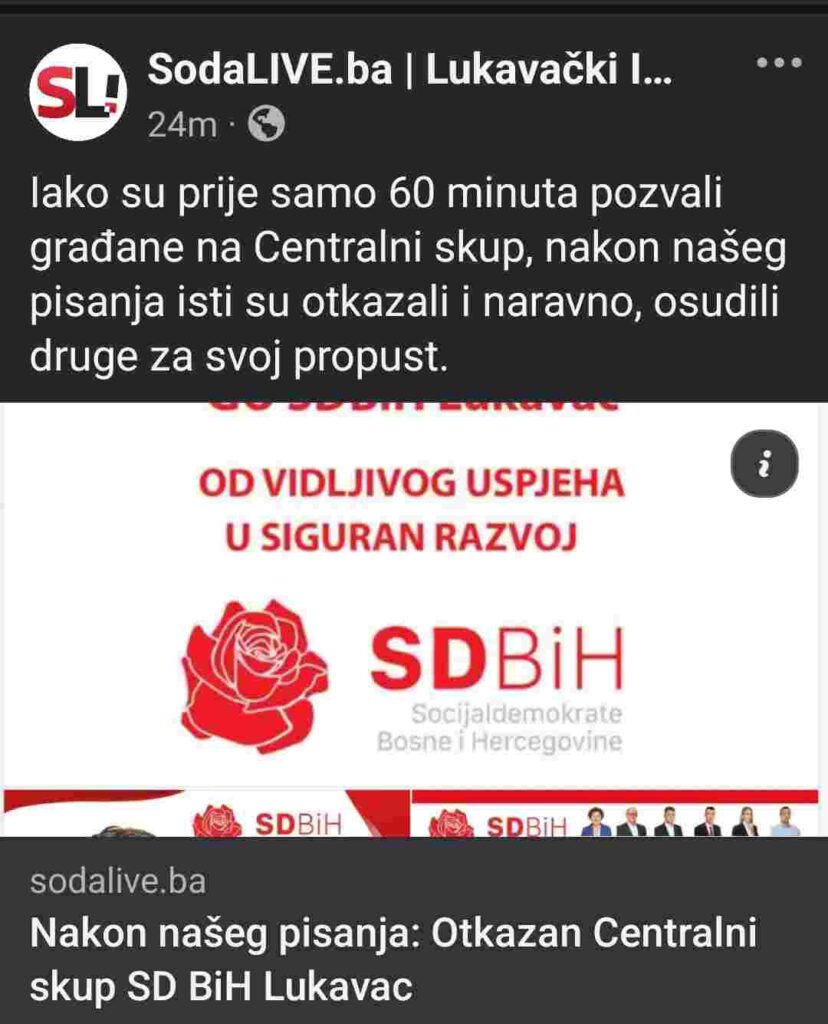Open the article headline about Otkazan Centralni skup

(x=394, y=960)
